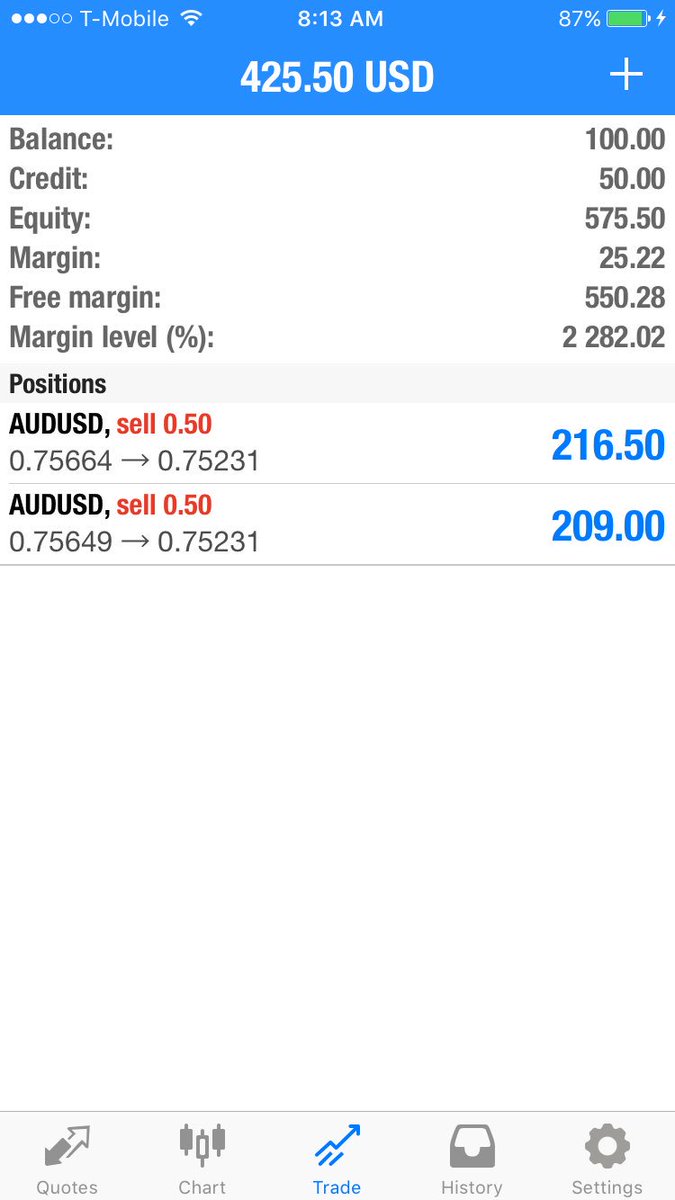Open the AUDUSD position with 209.00 profit

tap(337, 524)
